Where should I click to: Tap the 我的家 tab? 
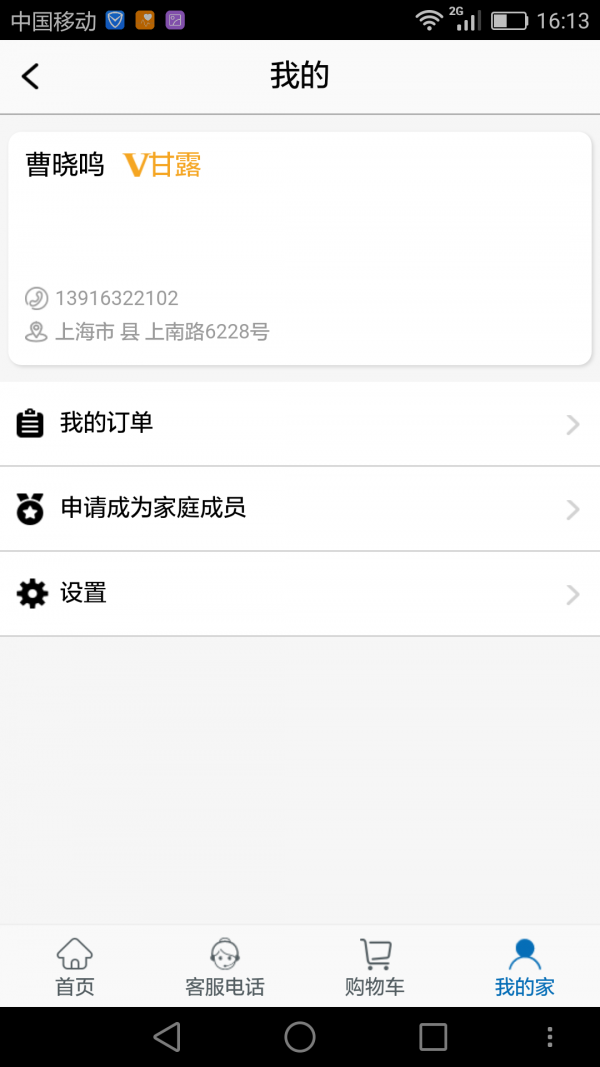524,967
